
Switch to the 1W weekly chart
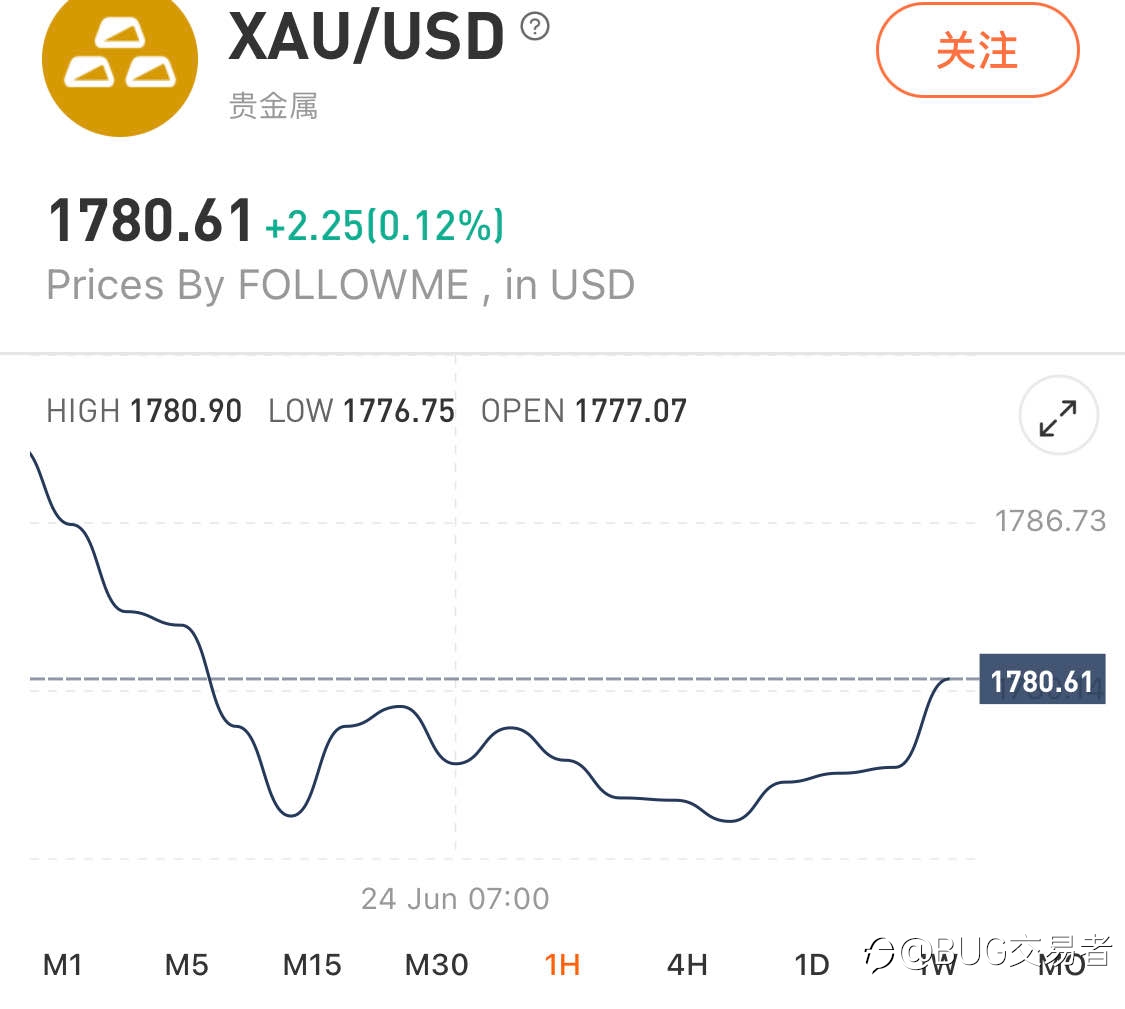pyautogui.click(x=937, y=965)
